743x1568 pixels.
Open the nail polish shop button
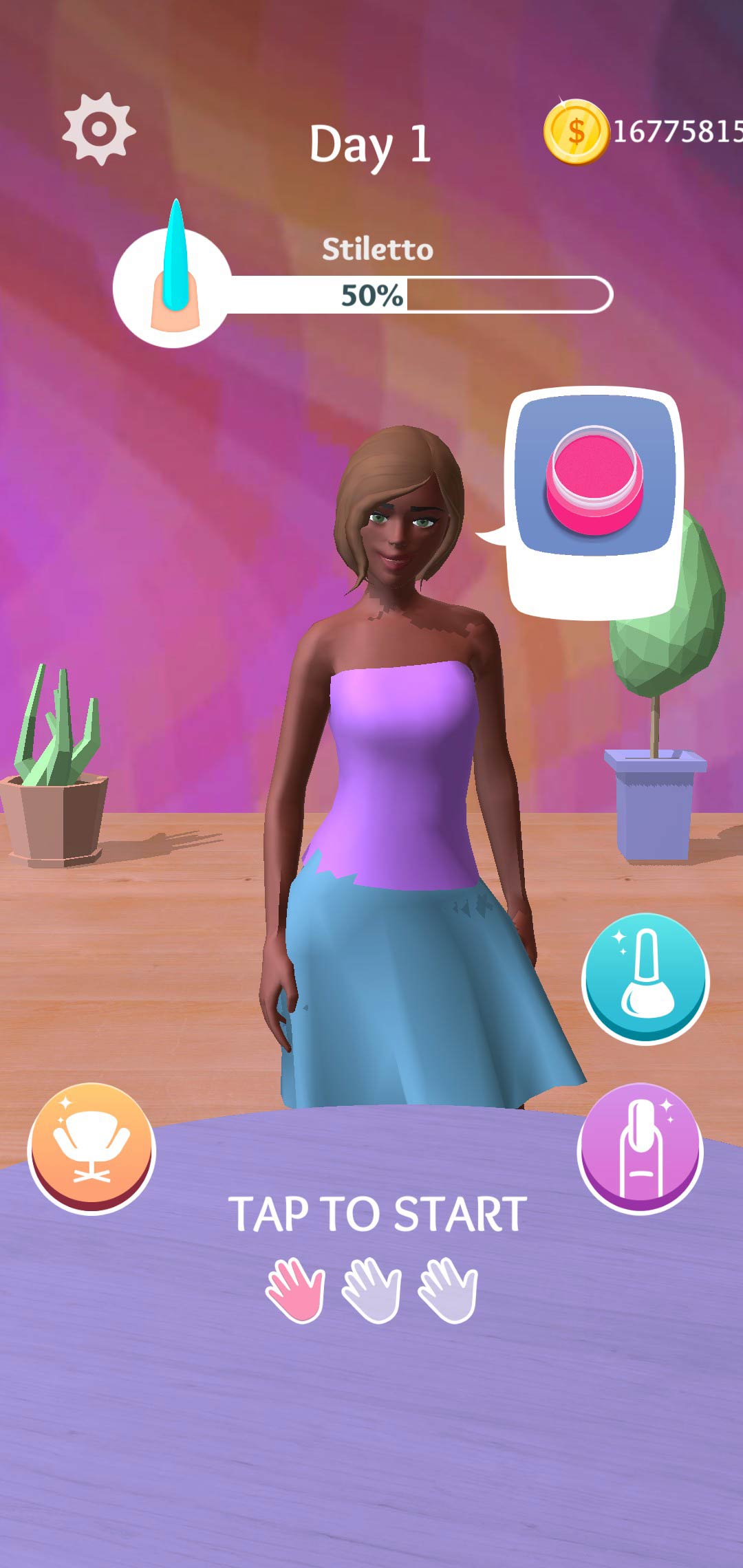(x=645, y=977)
